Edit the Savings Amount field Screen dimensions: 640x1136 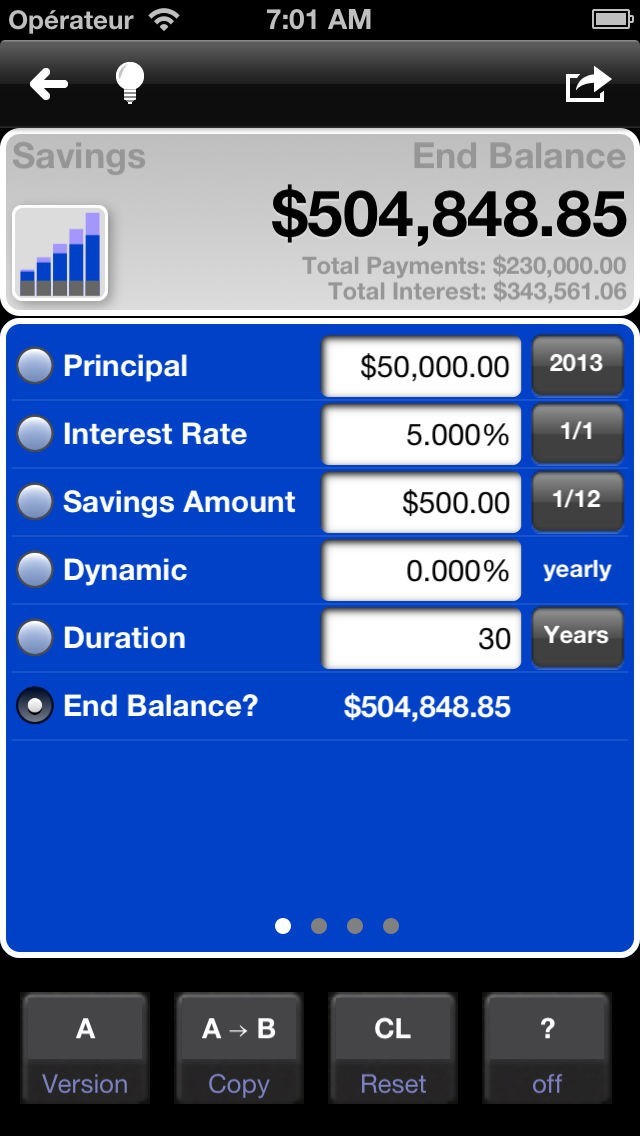point(421,503)
